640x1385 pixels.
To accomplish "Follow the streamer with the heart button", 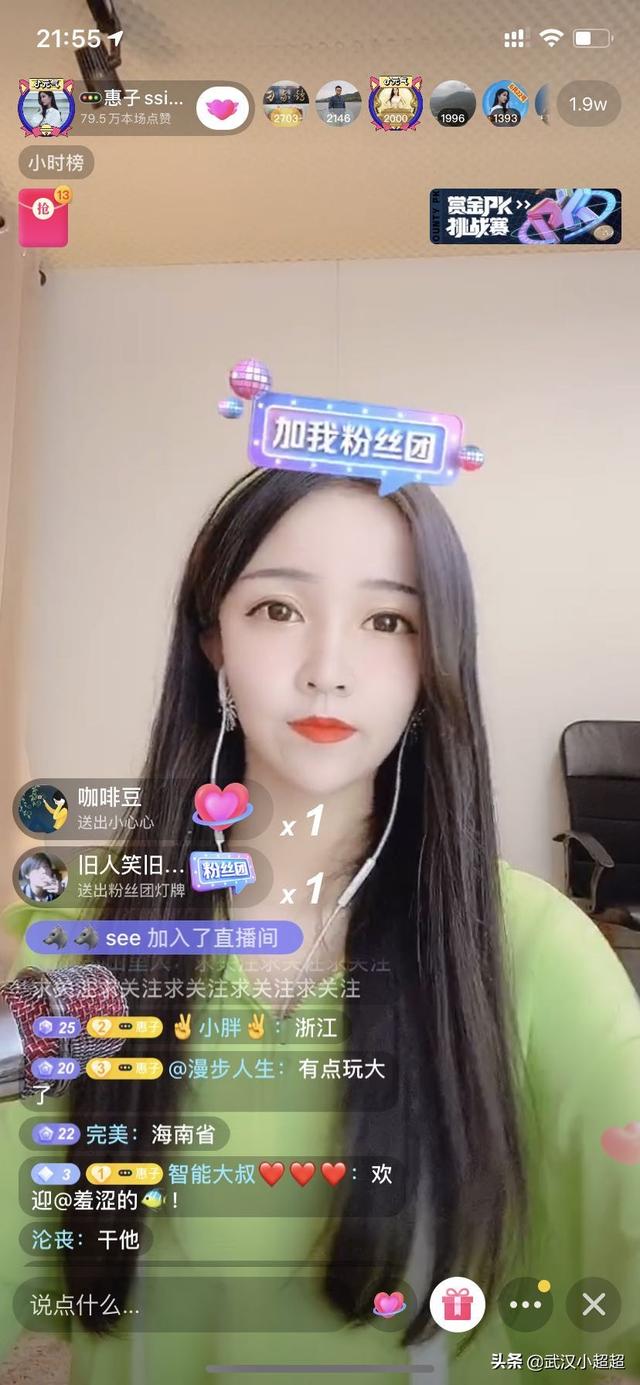I will (223, 107).
